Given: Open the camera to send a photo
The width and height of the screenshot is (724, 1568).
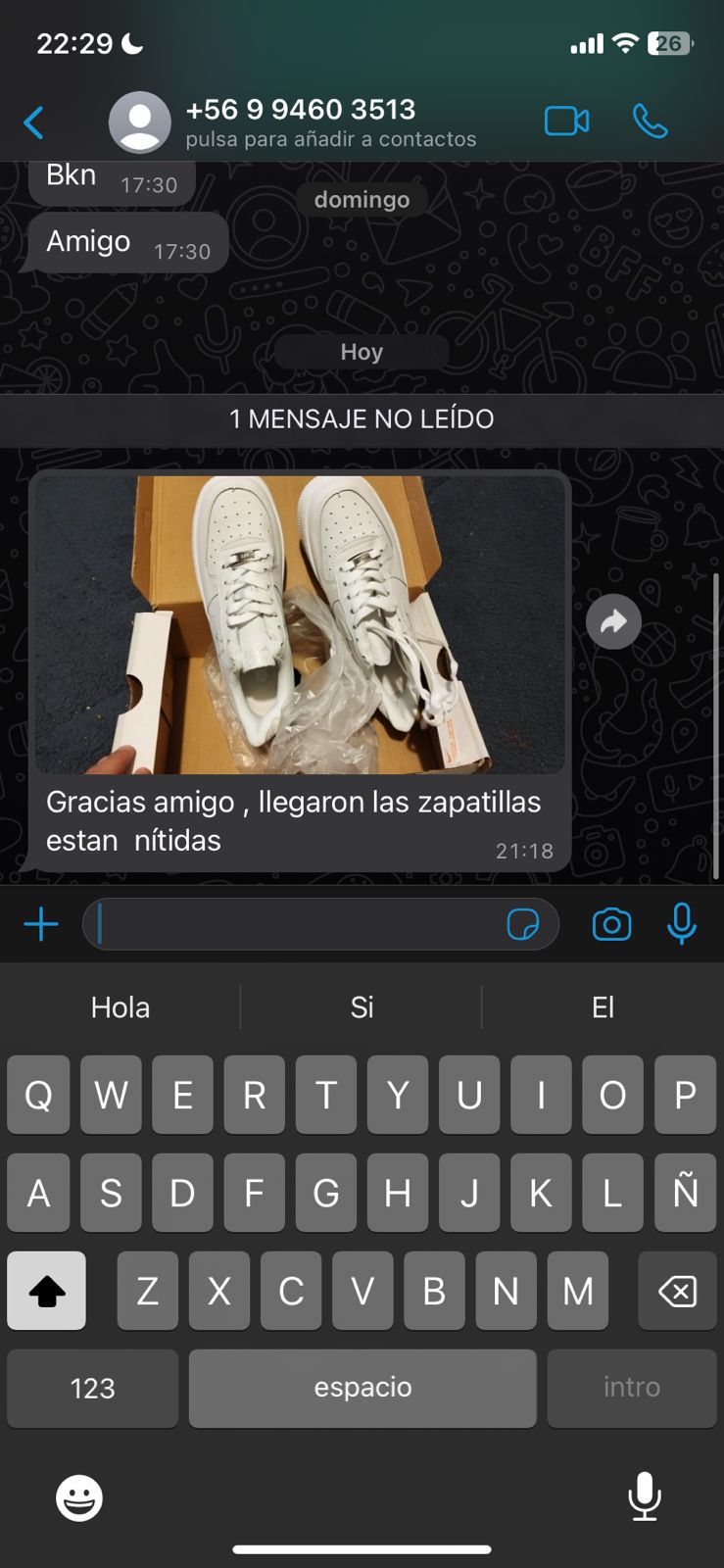Looking at the screenshot, I should 611,924.
